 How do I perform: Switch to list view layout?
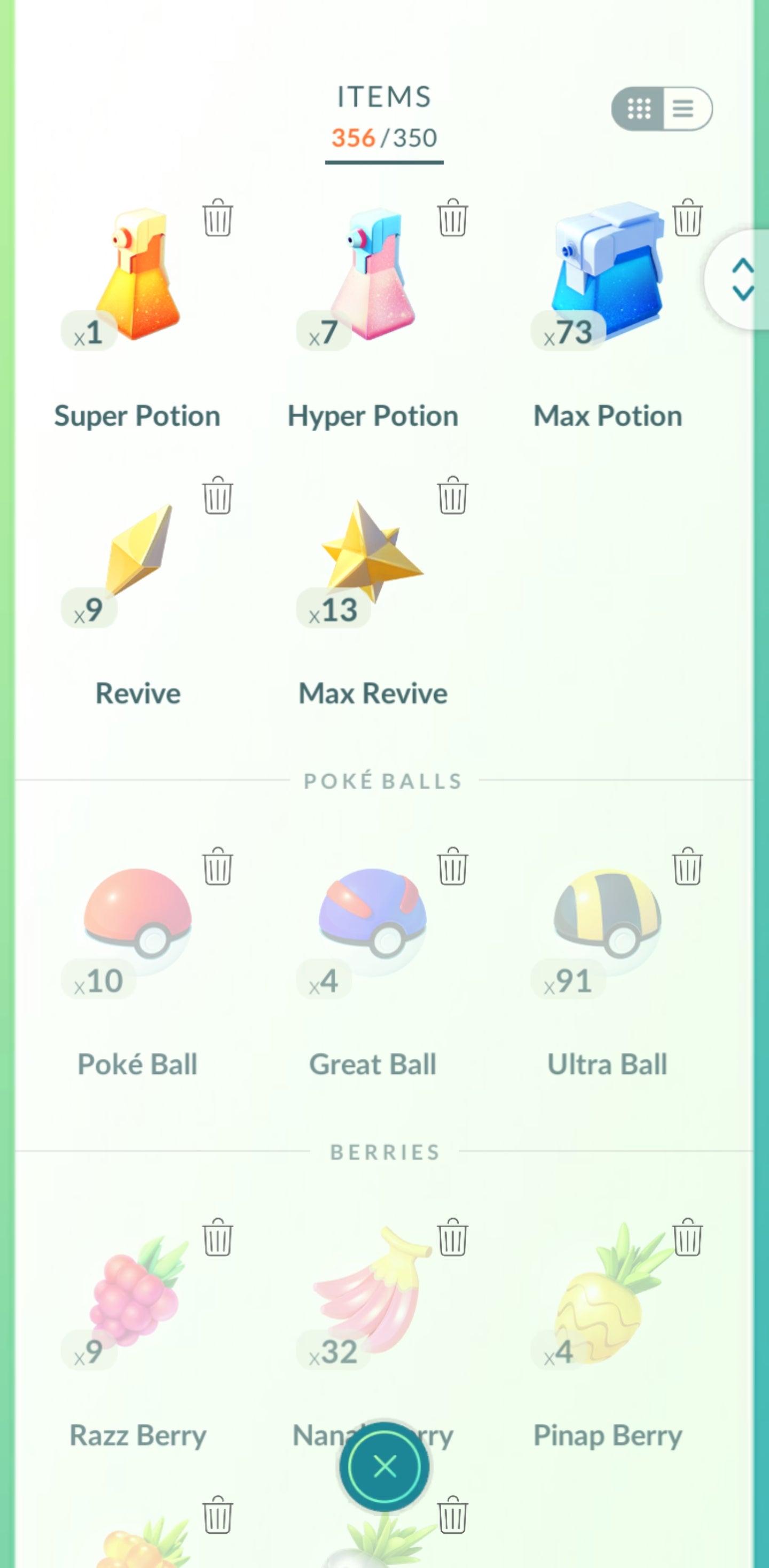click(685, 109)
